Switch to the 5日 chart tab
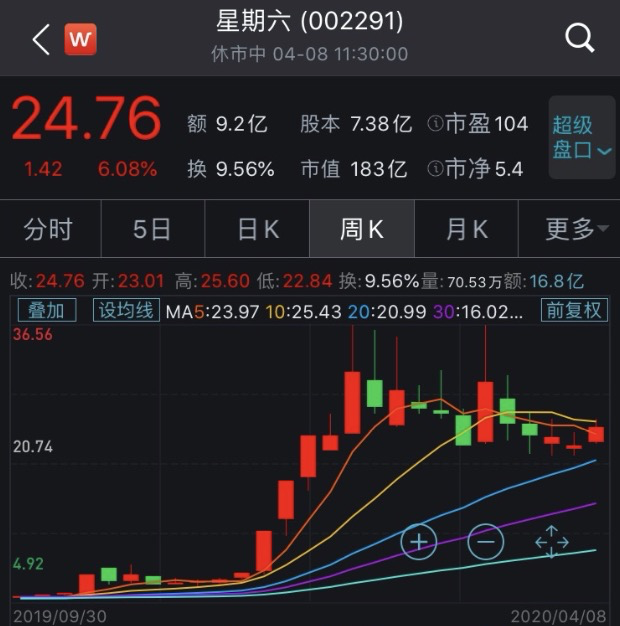 click(x=152, y=230)
